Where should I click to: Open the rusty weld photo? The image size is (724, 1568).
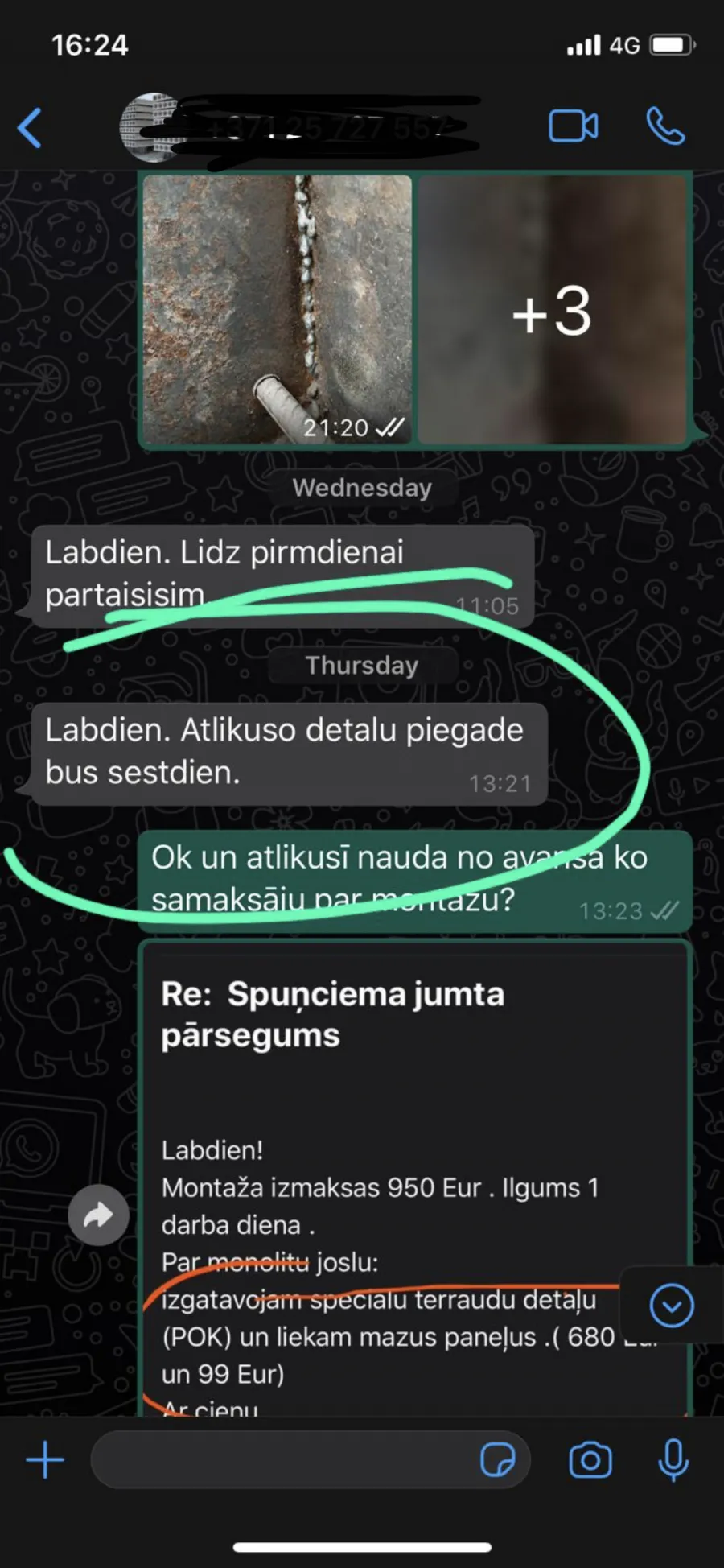point(278,309)
